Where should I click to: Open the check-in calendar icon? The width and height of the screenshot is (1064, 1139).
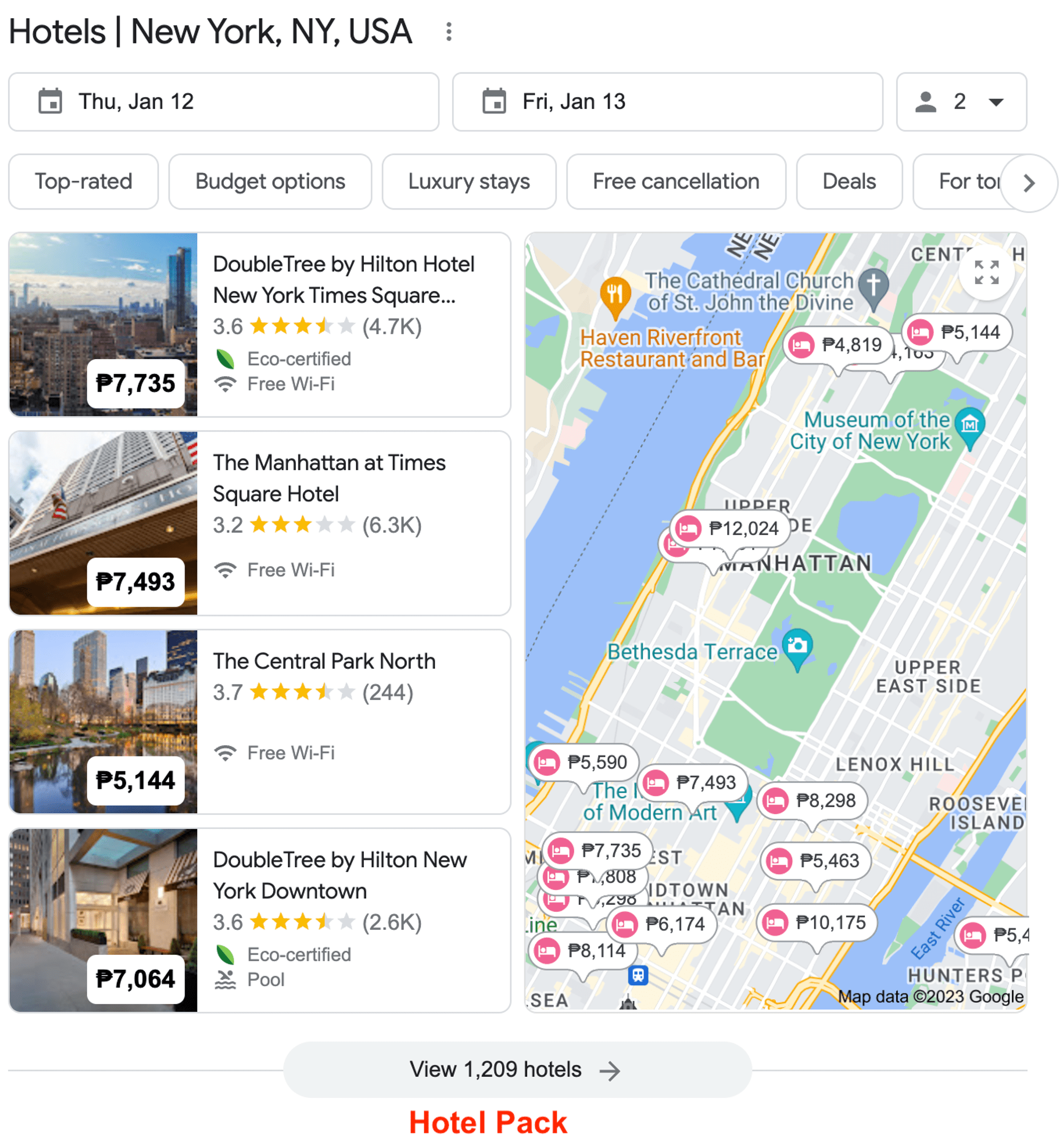click(x=52, y=102)
